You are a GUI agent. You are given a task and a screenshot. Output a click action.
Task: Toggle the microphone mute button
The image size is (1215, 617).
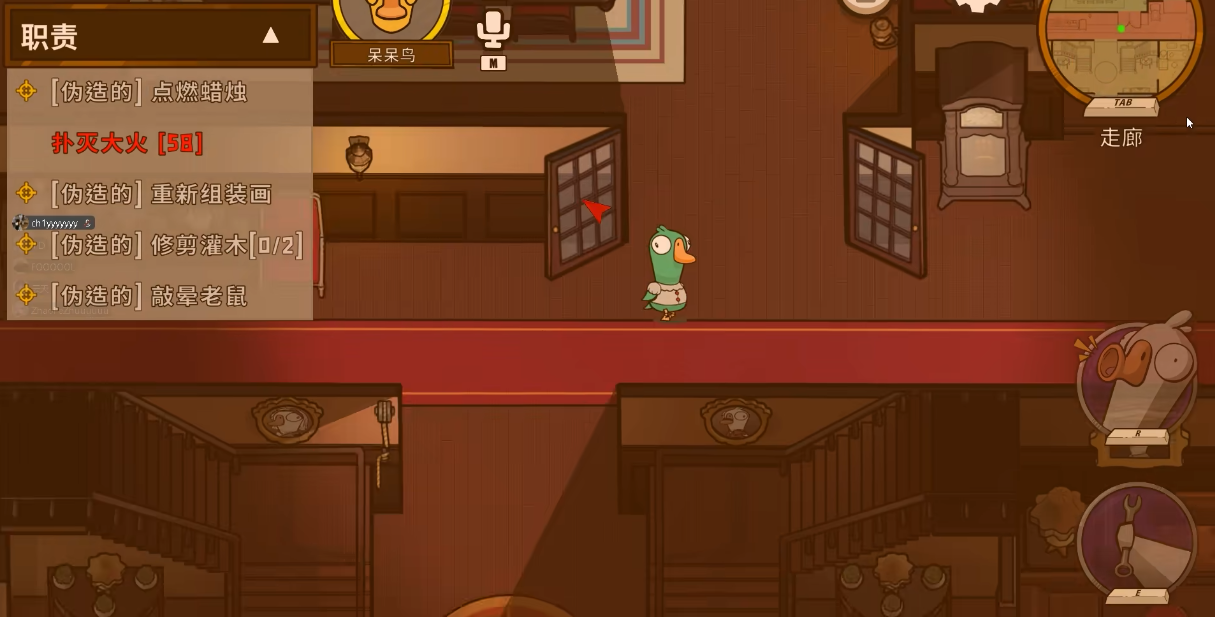pyautogui.click(x=493, y=30)
